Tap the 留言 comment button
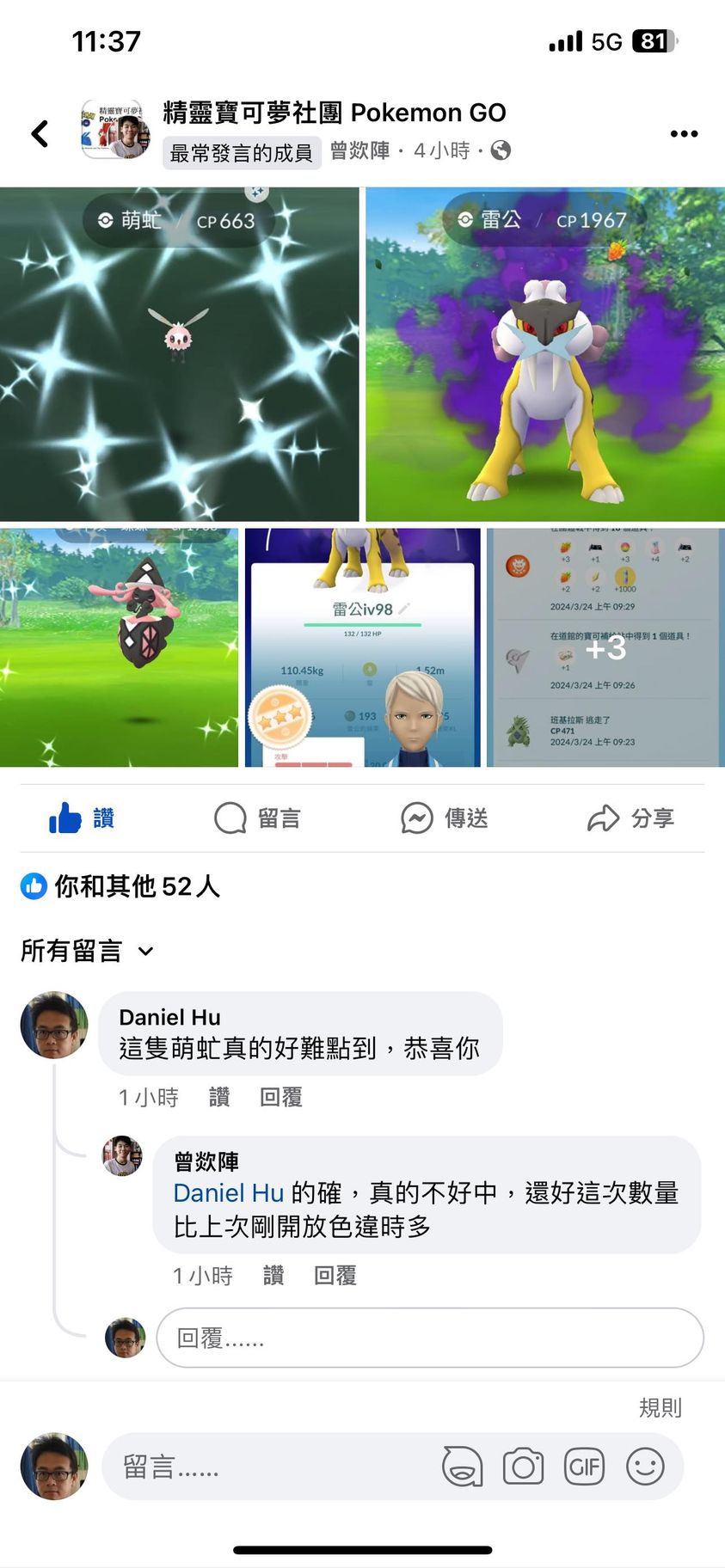Viewport: 725px width, 1568px height. [x=257, y=818]
